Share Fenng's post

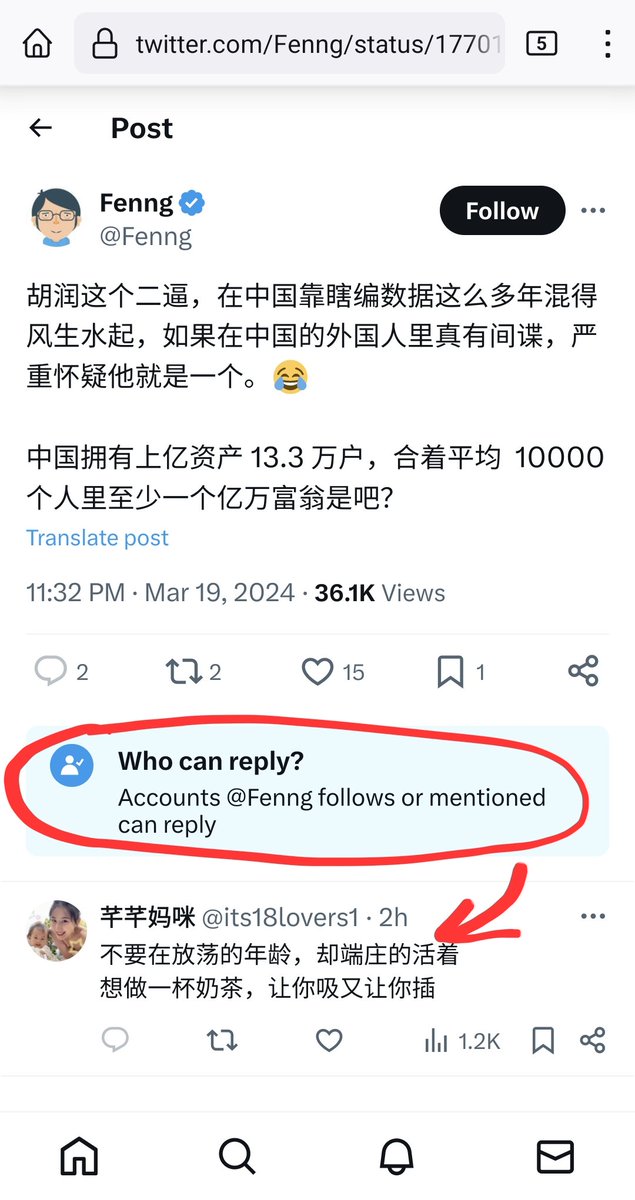coord(583,672)
